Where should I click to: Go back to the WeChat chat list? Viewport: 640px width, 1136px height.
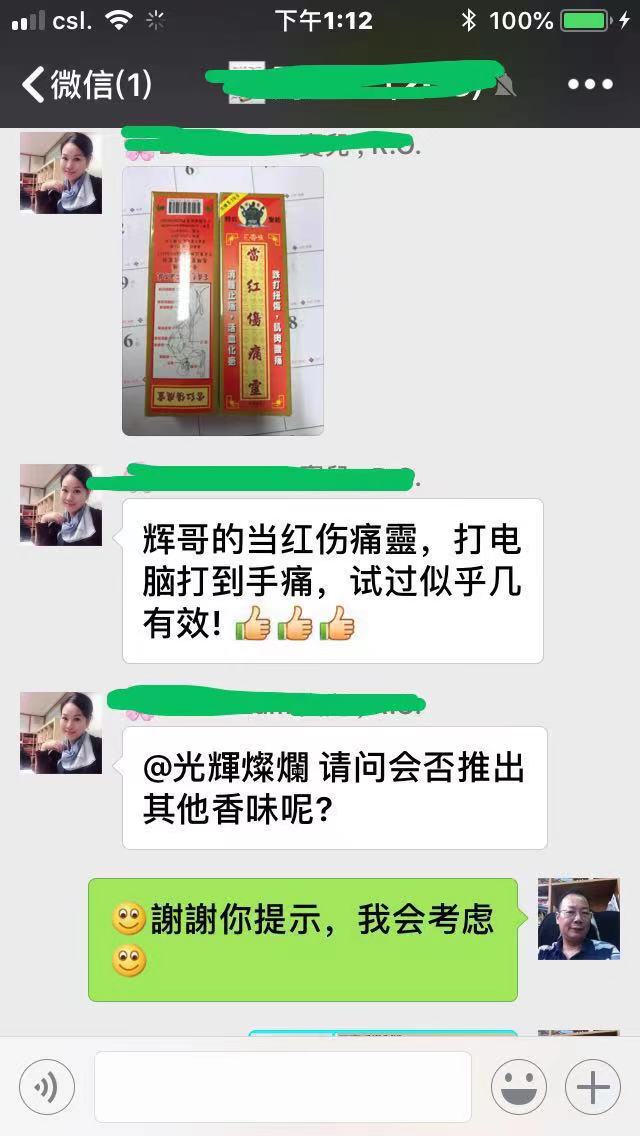[x=85, y=85]
